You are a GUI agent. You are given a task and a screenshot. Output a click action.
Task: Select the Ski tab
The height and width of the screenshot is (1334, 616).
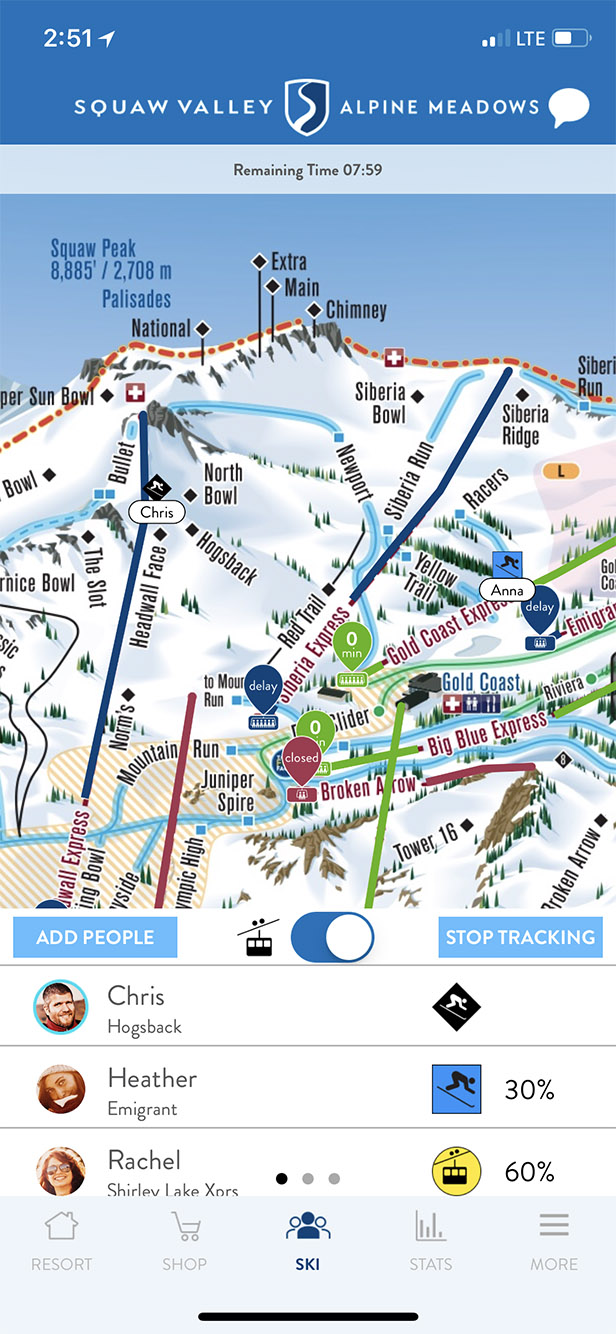click(x=308, y=1241)
